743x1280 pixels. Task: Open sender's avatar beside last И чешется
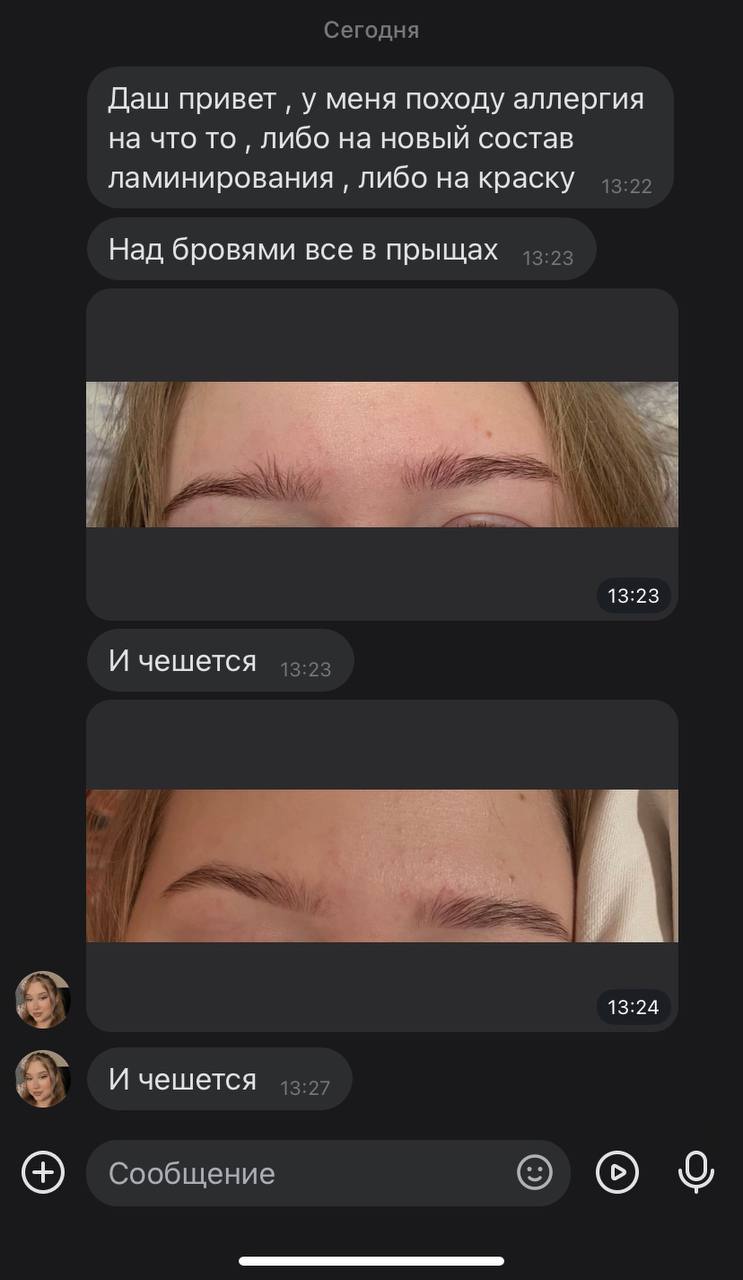(x=43, y=1078)
